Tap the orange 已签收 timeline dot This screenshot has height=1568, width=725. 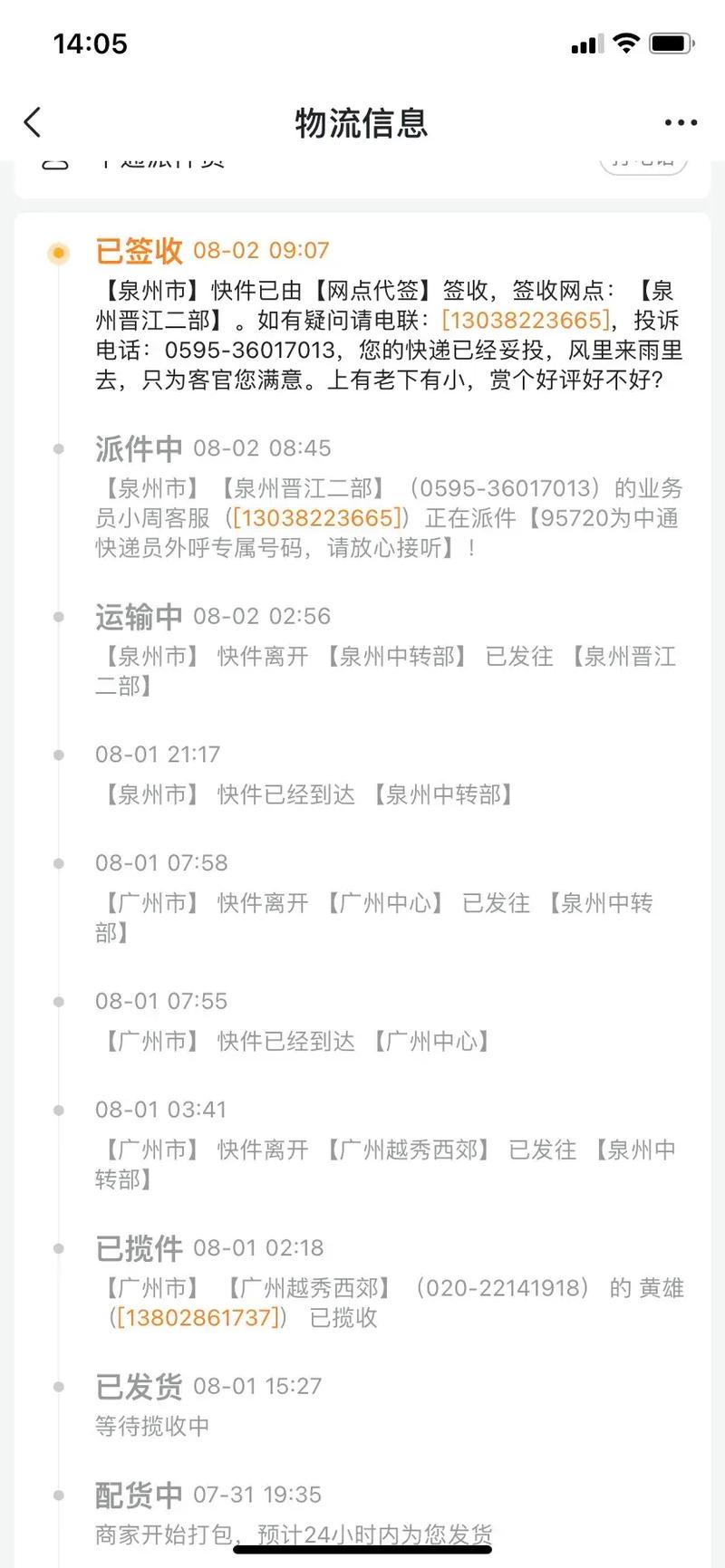tap(58, 253)
